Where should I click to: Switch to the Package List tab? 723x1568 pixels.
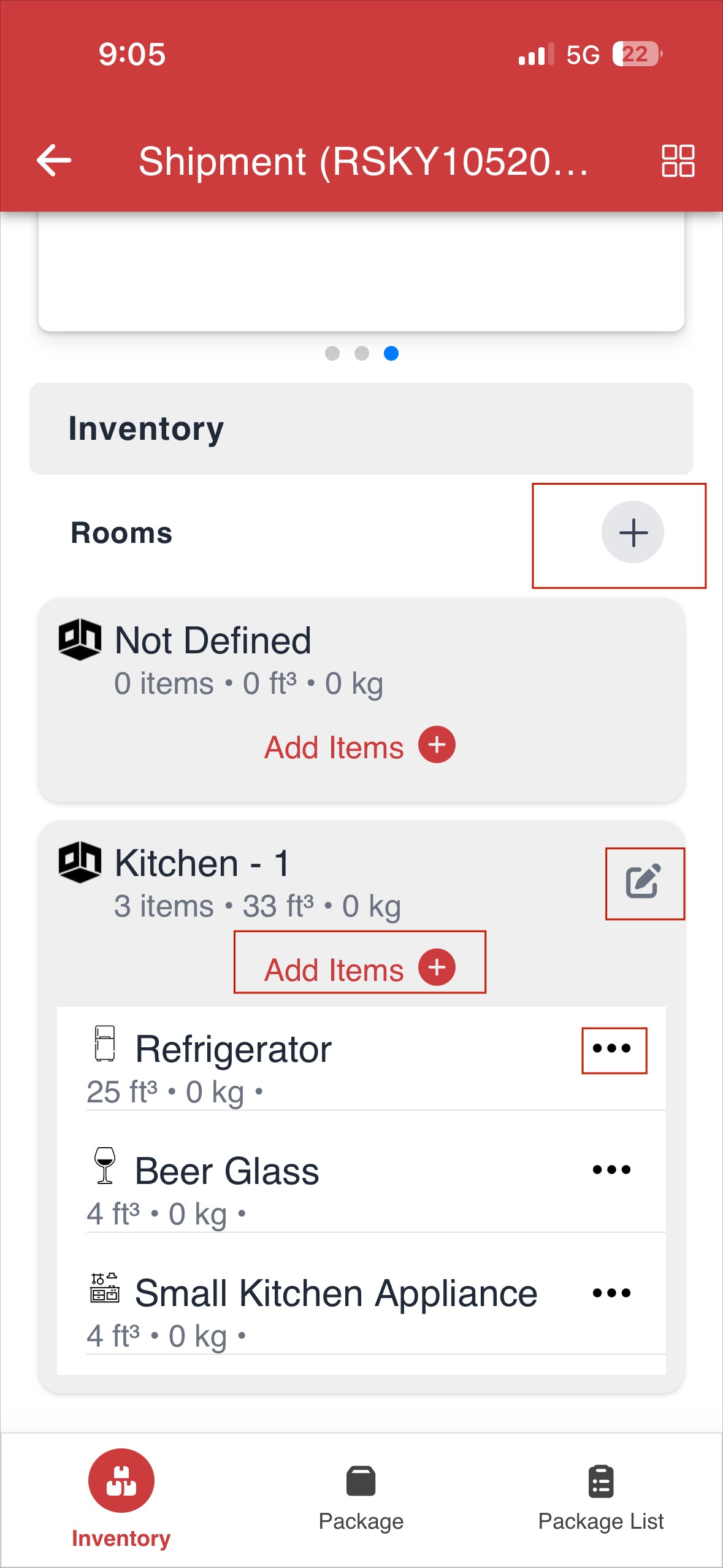pos(601,1498)
